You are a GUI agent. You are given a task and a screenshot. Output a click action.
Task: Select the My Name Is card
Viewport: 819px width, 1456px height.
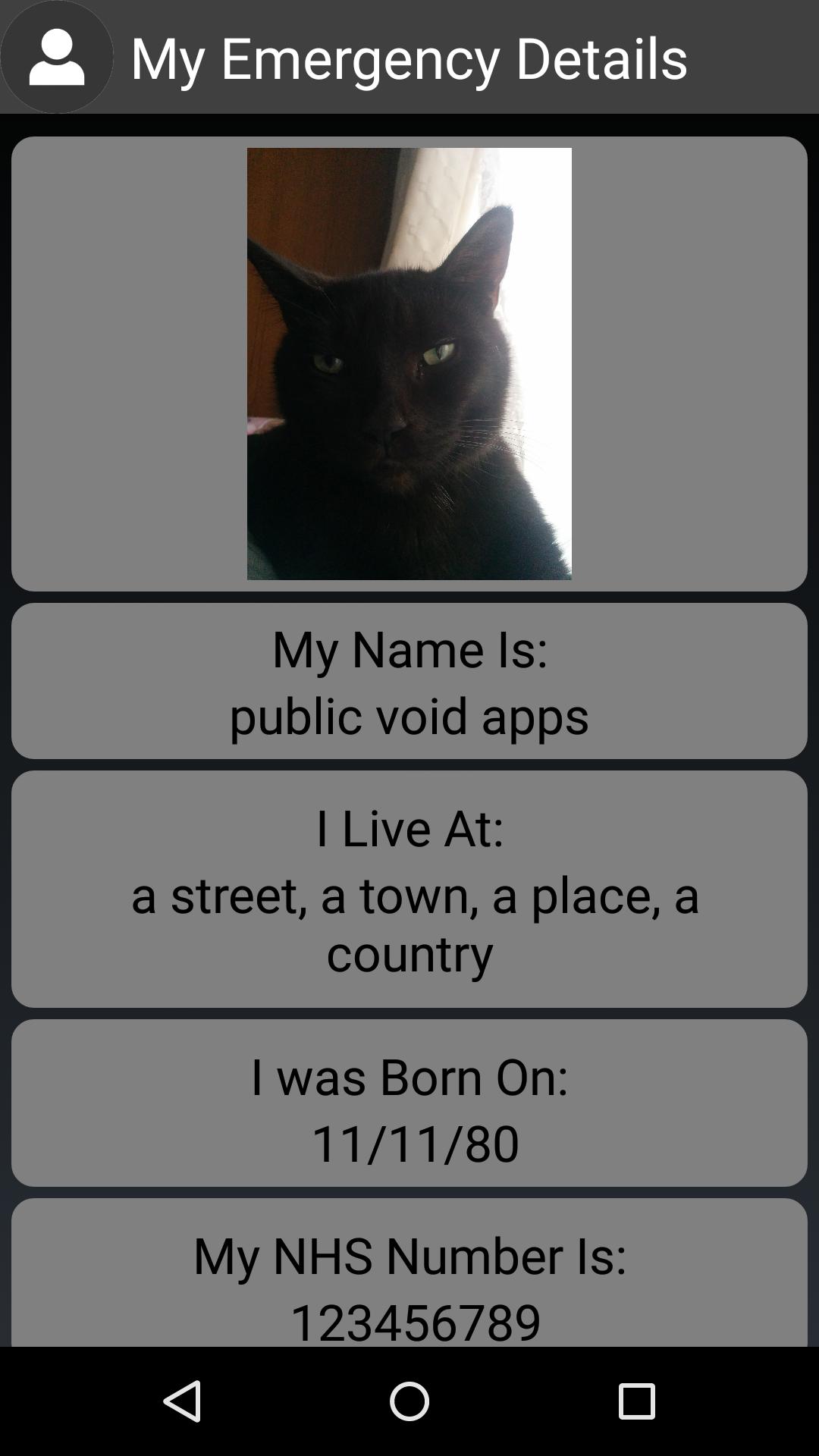[x=409, y=681]
